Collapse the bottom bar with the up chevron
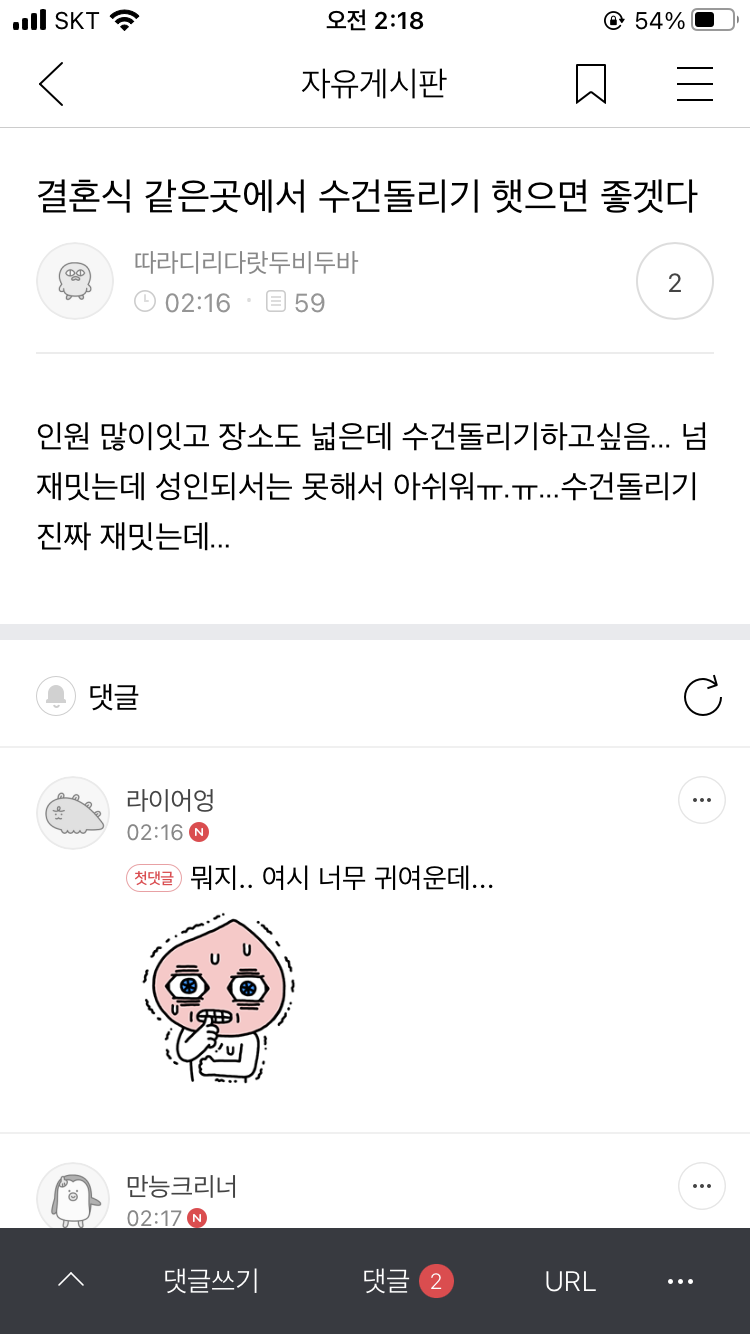Image resolution: width=750 pixels, height=1334 pixels. point(70,1281)
